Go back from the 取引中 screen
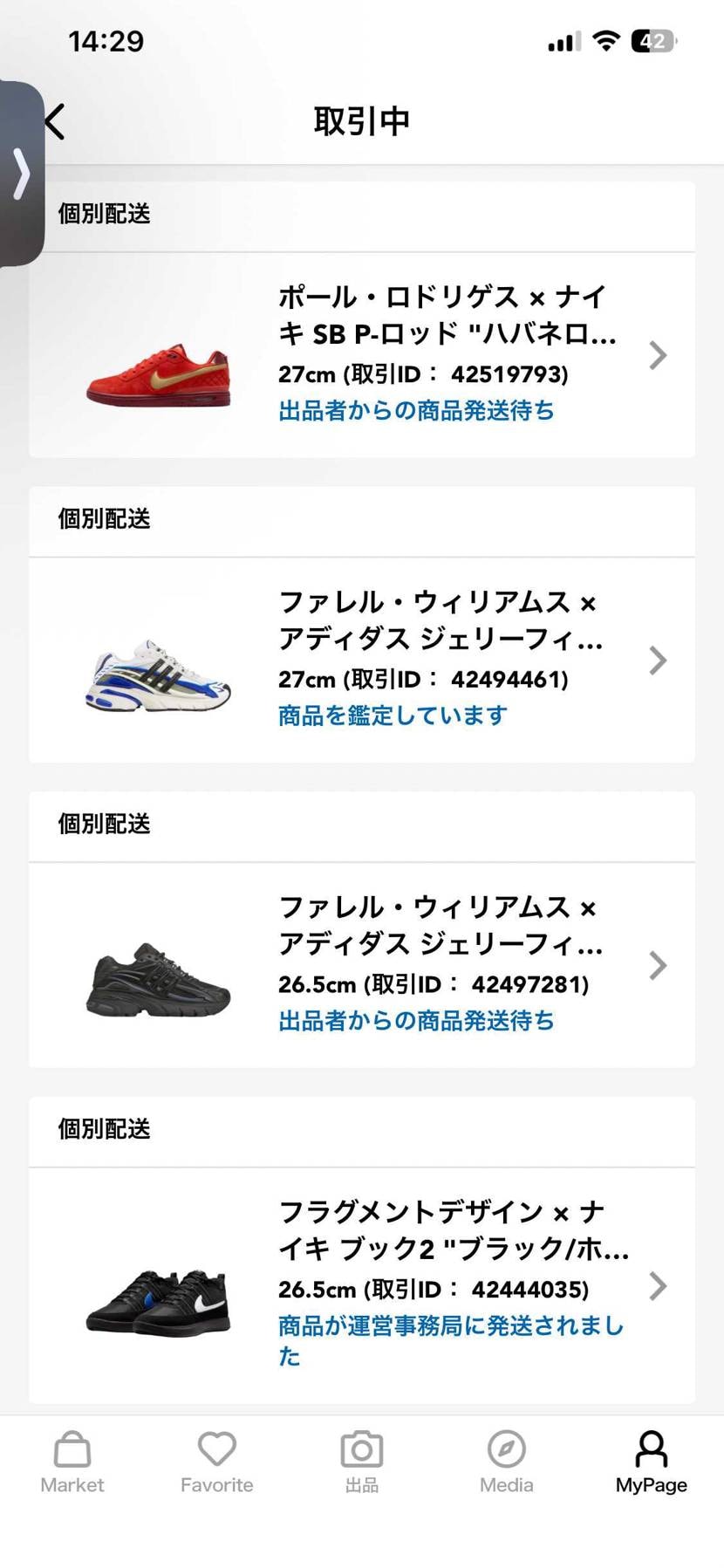Image resolution: width=724 pixels, height=1568 pixels. tap(55, 122)
